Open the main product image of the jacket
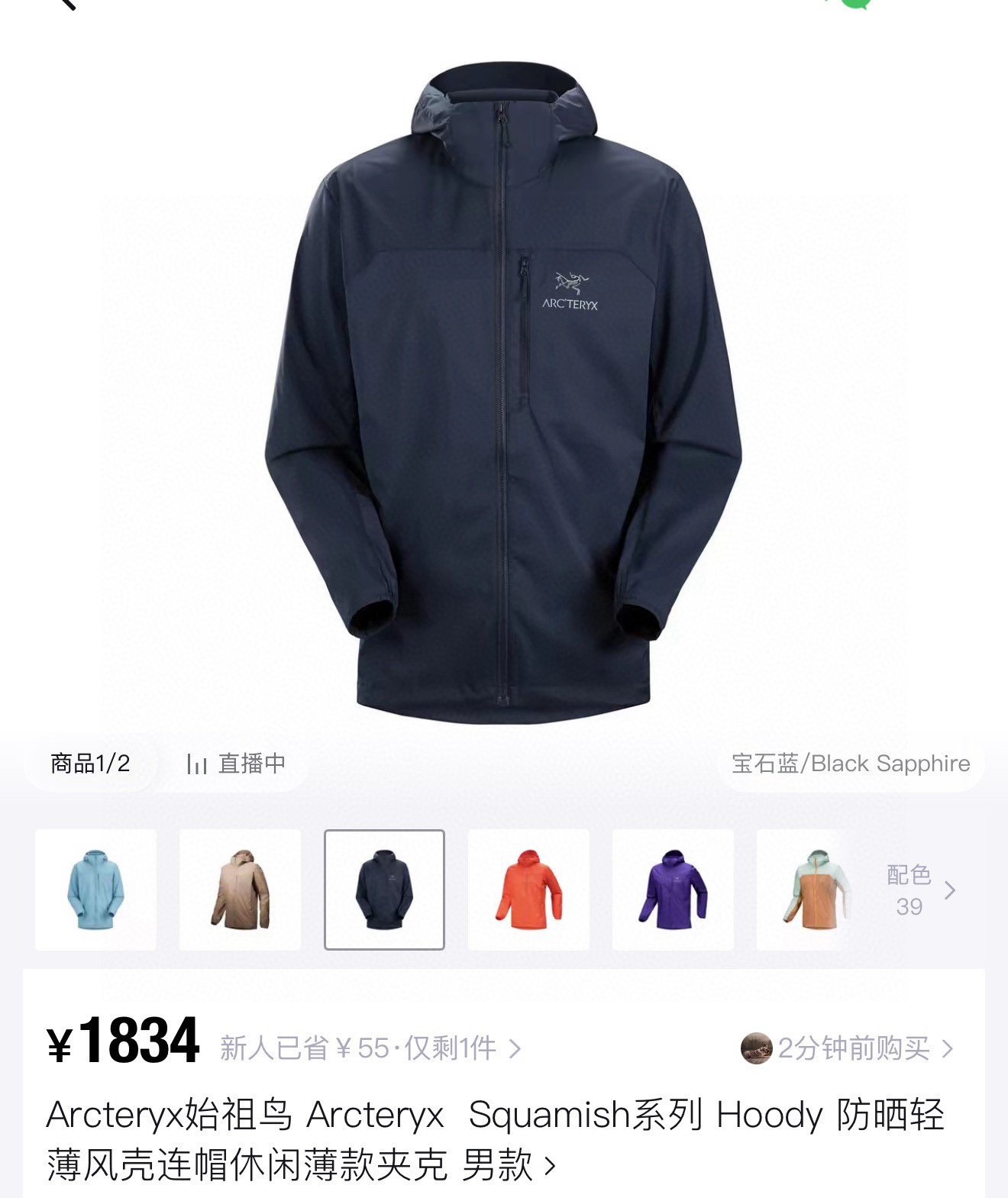 (502, 397)
